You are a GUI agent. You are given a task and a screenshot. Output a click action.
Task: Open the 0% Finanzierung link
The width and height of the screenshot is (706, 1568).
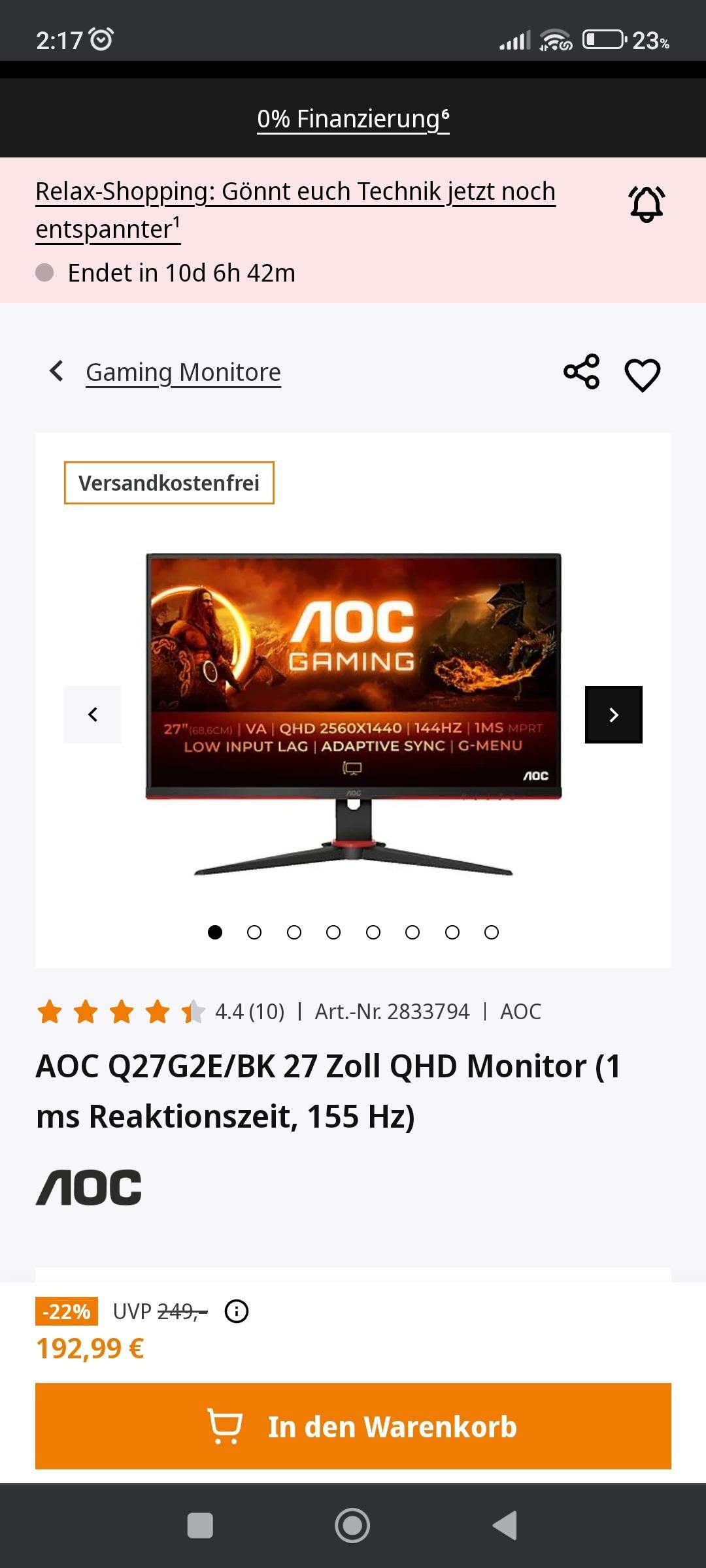coord(353,119)
